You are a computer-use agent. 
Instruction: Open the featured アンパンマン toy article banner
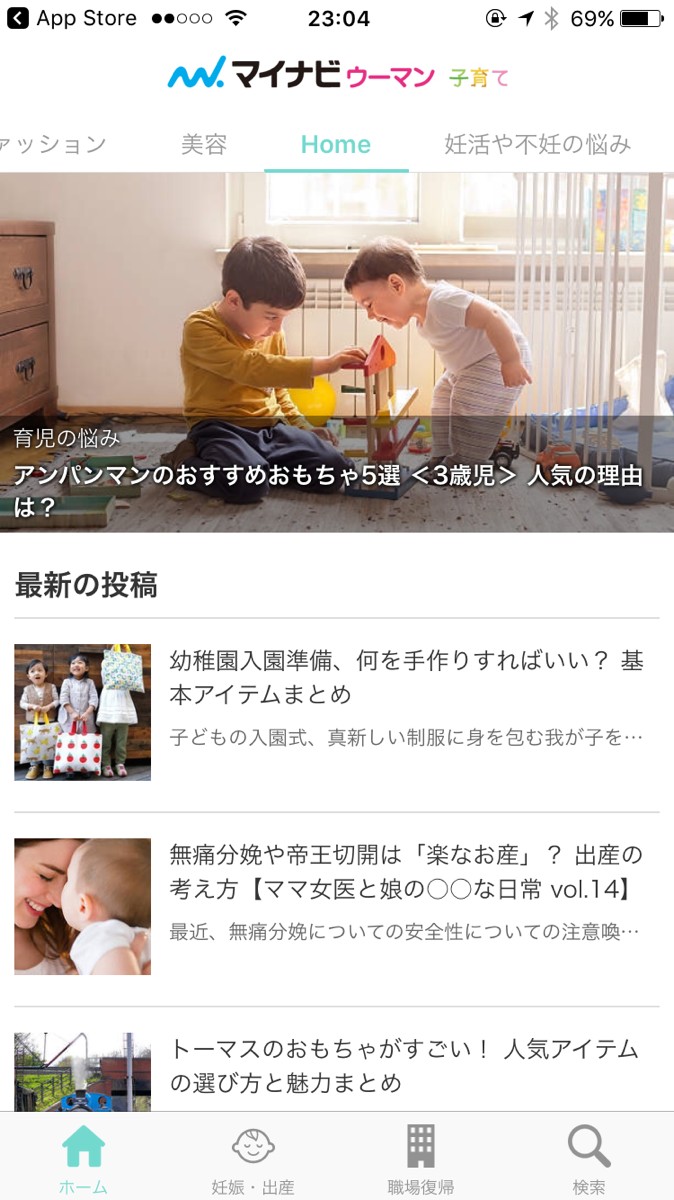(337, 352)
